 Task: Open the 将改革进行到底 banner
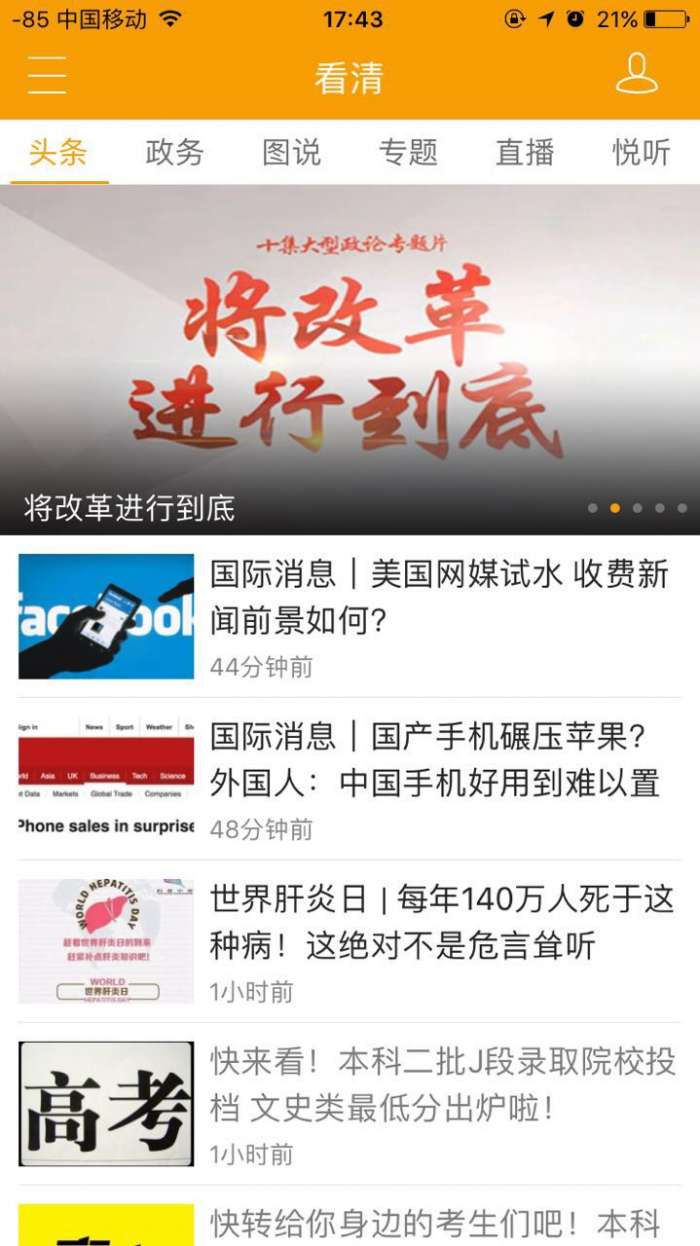coord(350,360)
